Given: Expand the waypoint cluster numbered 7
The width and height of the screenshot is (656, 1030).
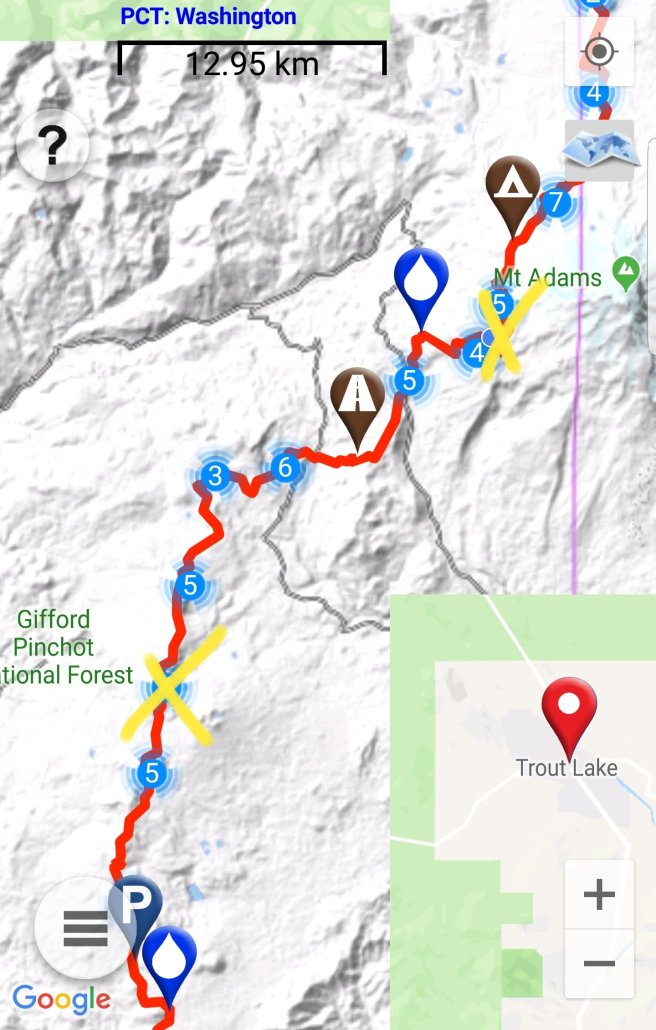Looking at the screenshot, I should click(556, 203).
